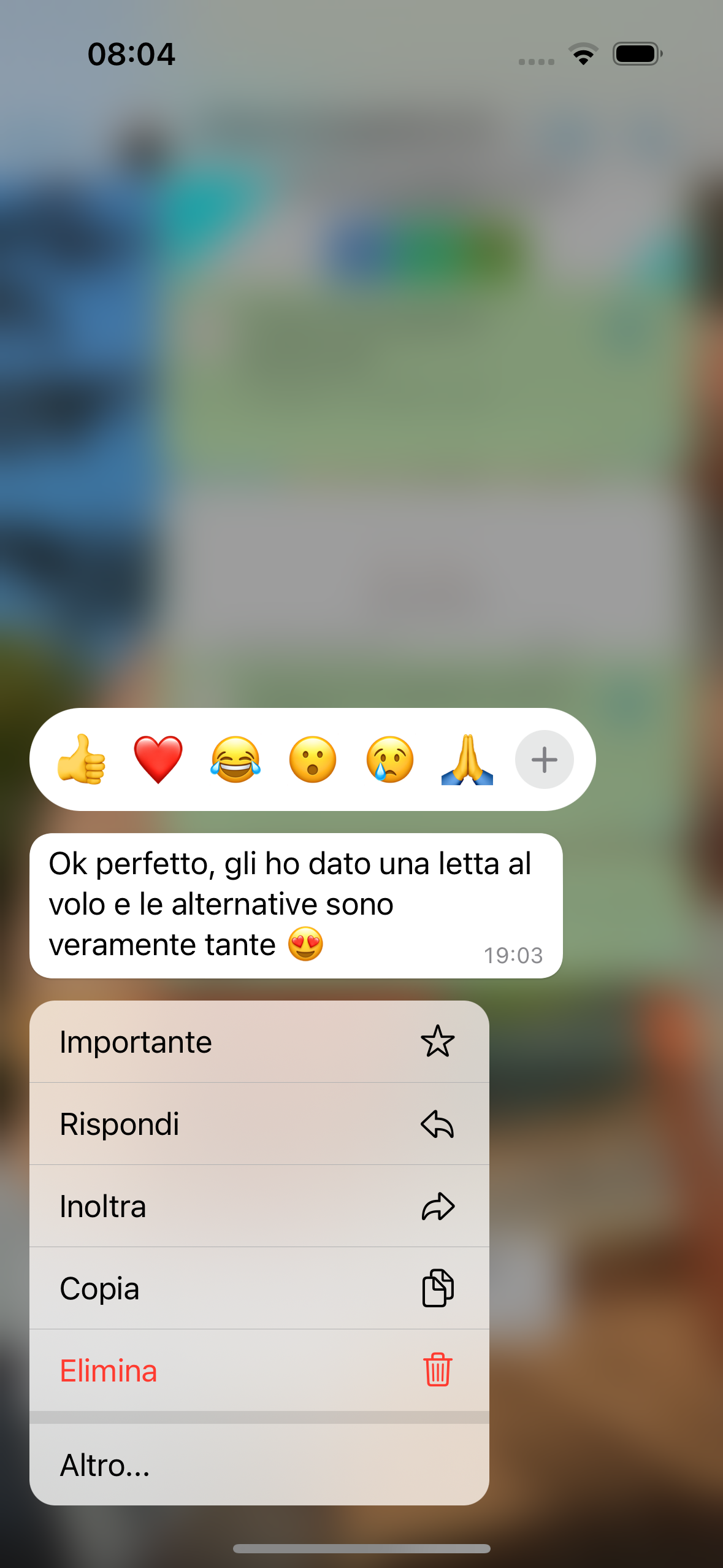React with the crying face emoji
The image size is (723, 1568).
tap(390, 759)
